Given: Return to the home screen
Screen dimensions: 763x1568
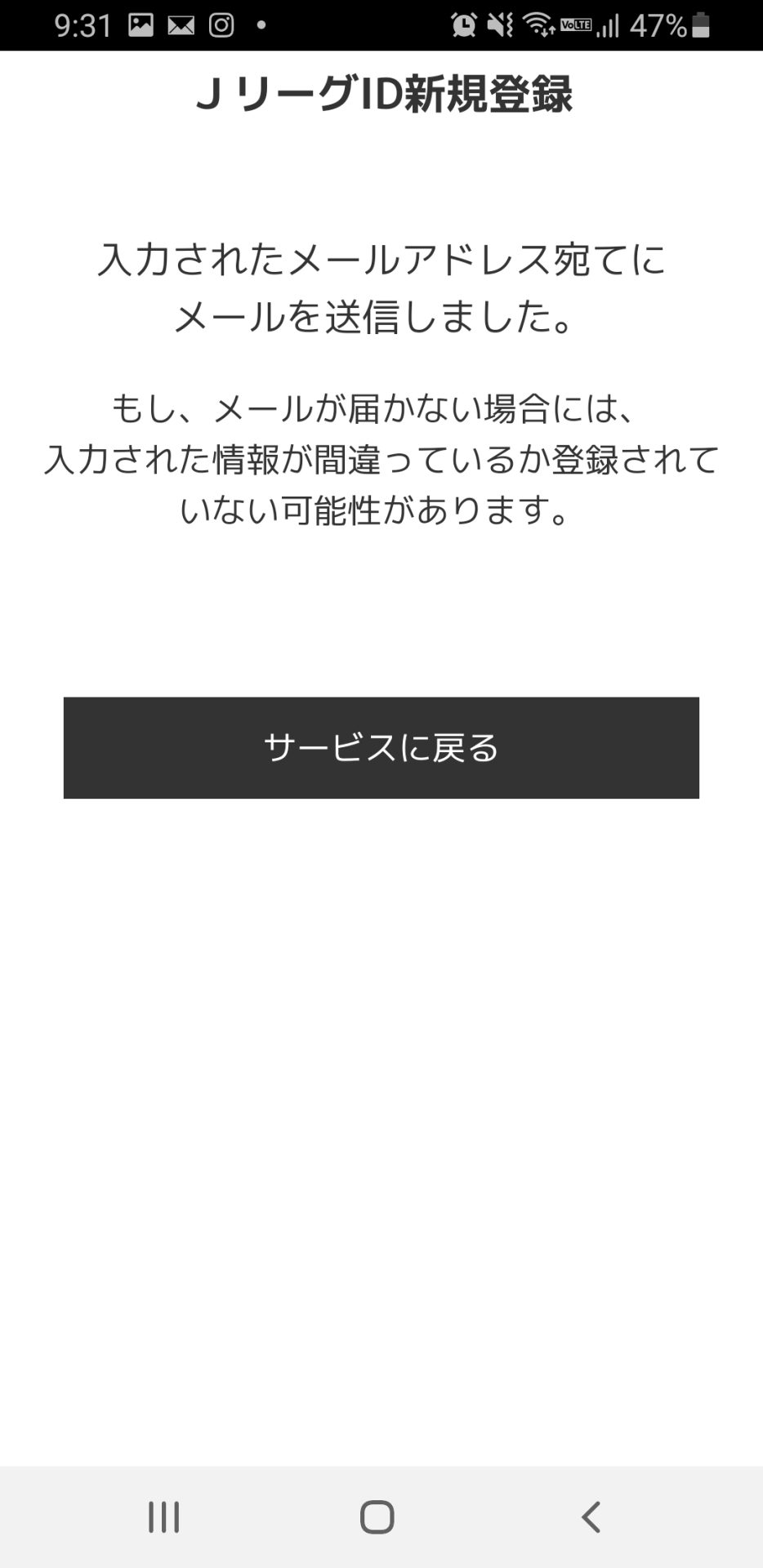Looking at the screenshot, I should click(x=377, y=1517).
